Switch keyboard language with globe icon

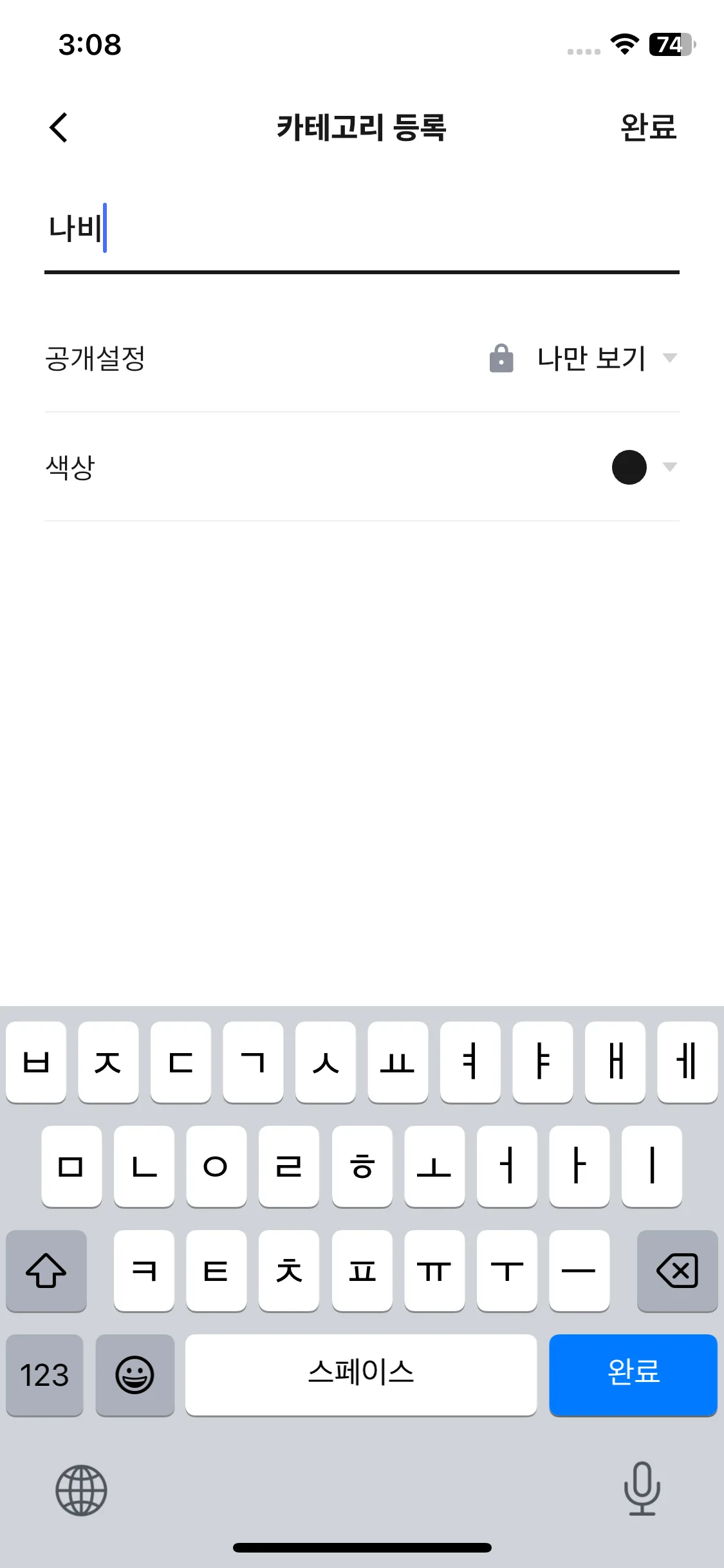click(x=81, y=1489)
